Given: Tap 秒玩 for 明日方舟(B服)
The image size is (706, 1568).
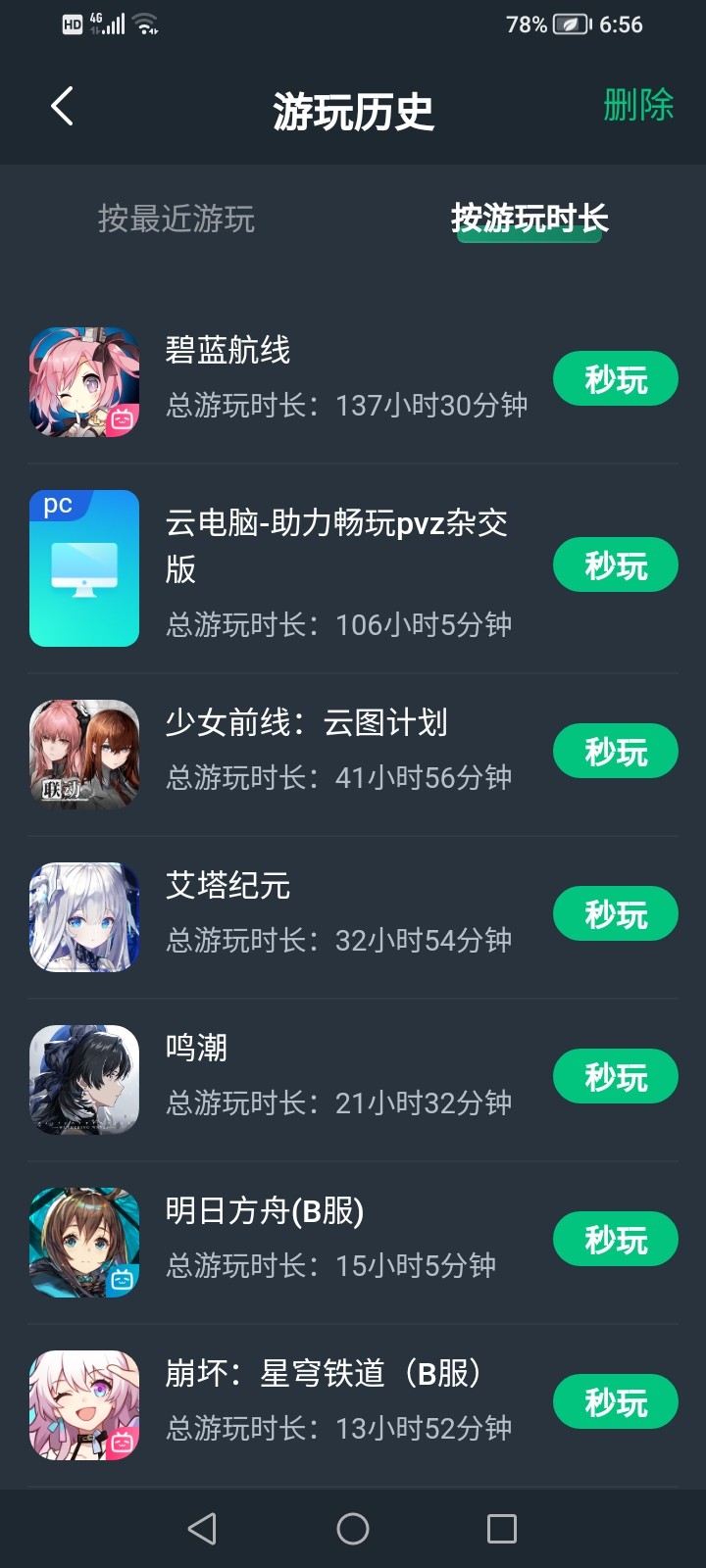Looking at the screenshot, I should (x=615, y=1240).
